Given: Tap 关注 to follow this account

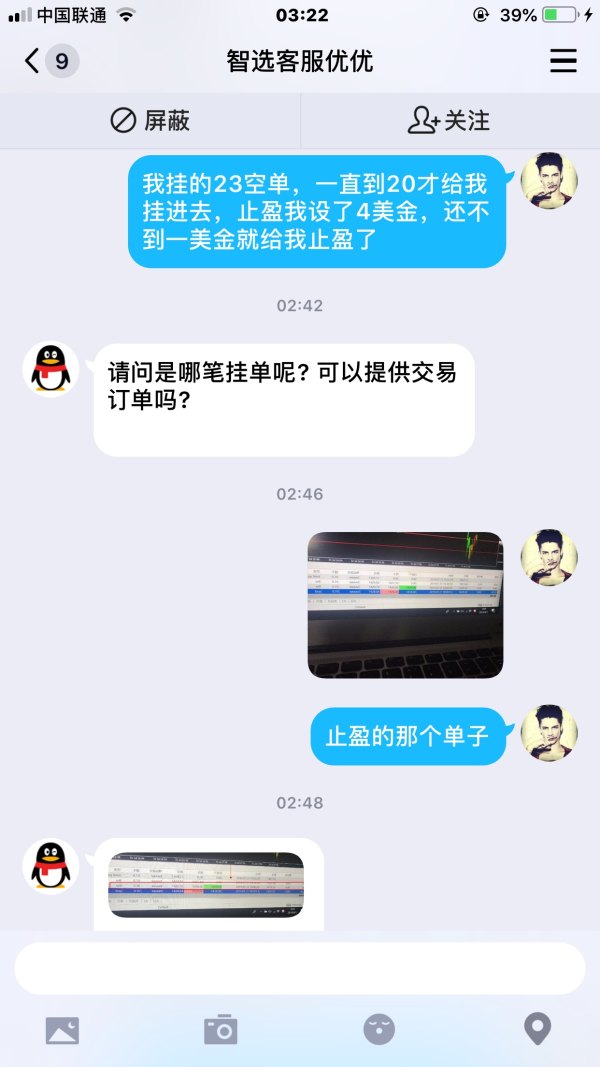Looking at the screenshot, I should click(449, 121).
